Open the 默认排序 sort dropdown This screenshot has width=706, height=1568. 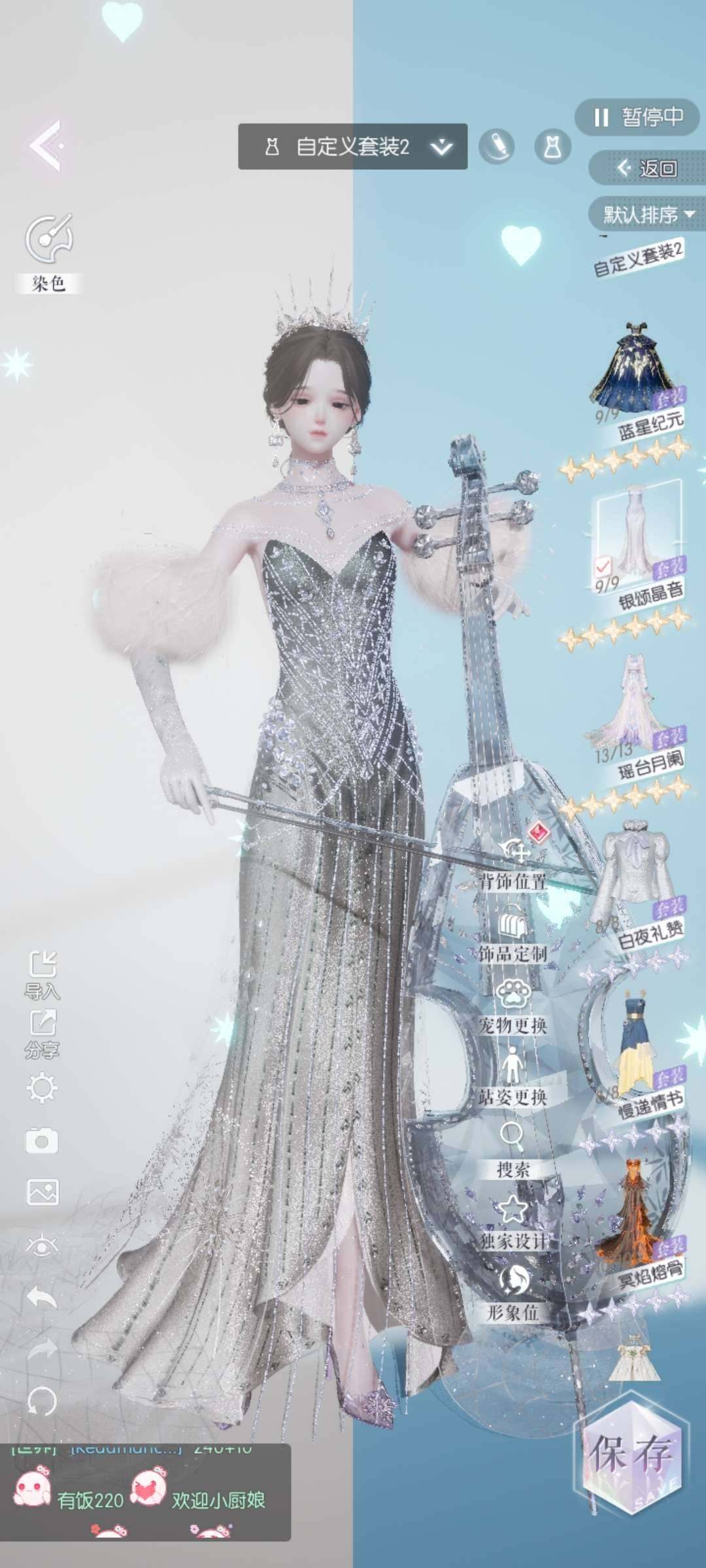pos(647,214)
